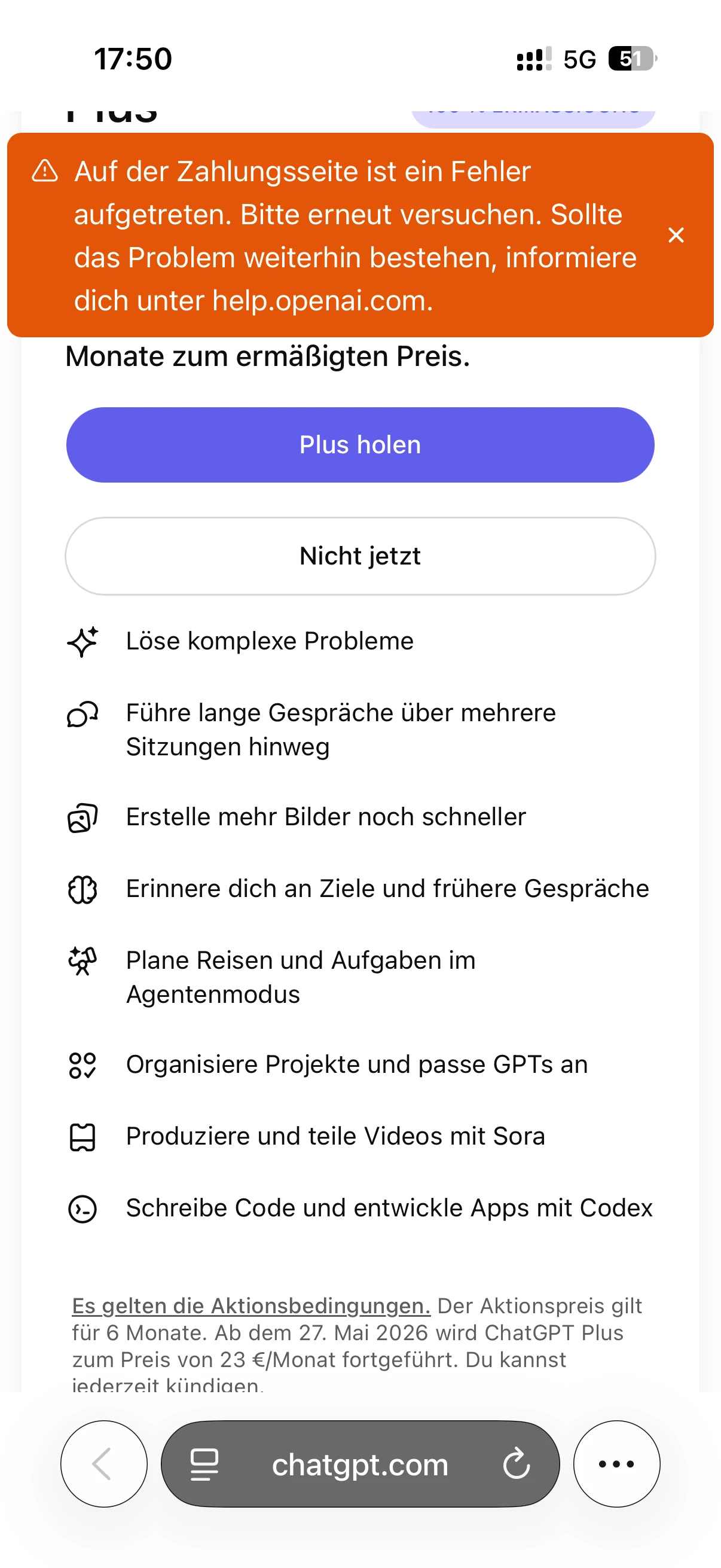This screenshot has height=1568, width=721.
Task: Reload the chatgpt.com page
Action: click(516, 1464)
